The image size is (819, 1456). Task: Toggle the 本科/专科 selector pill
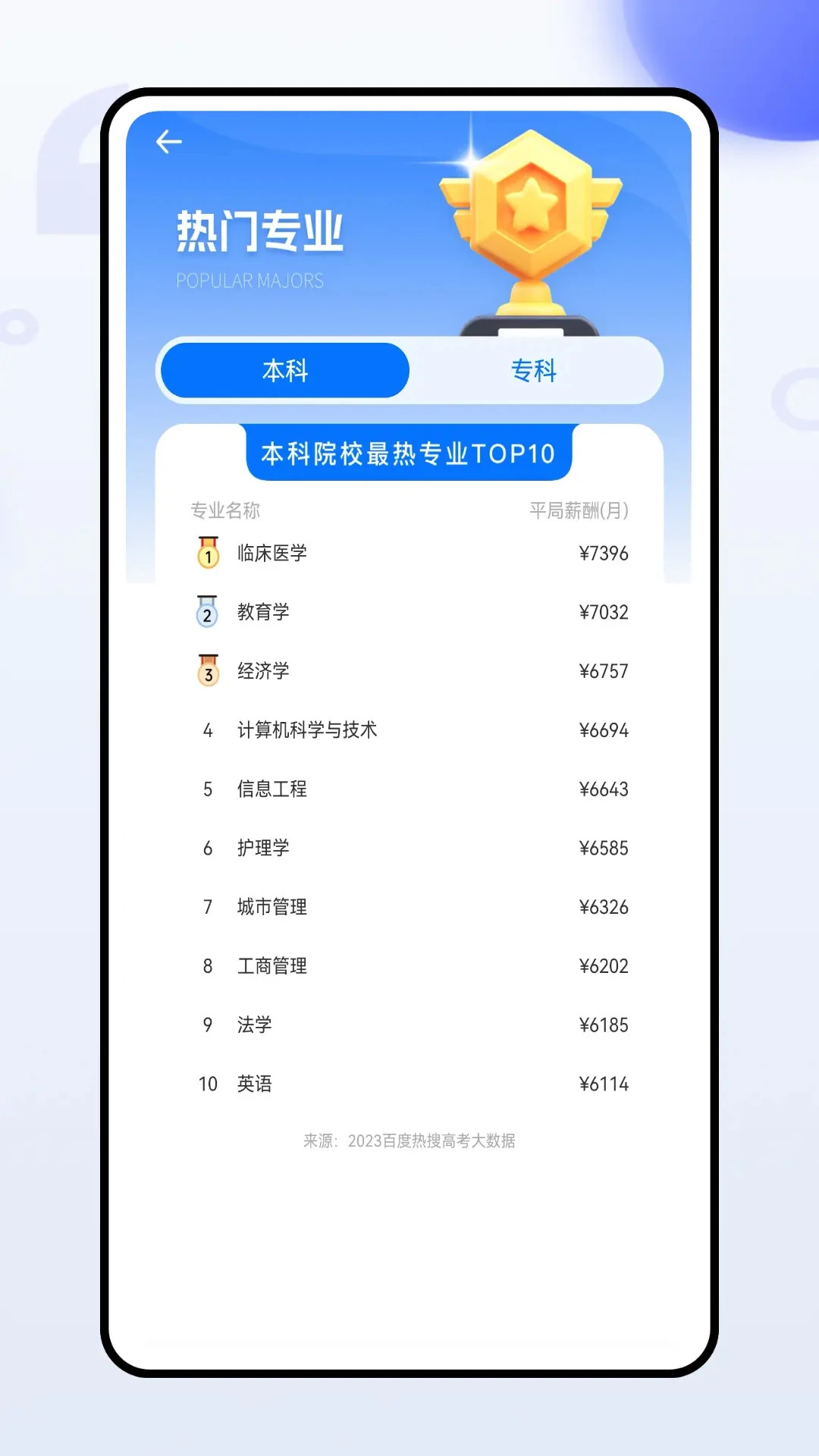pyautogui.click(x=408, y=371)
